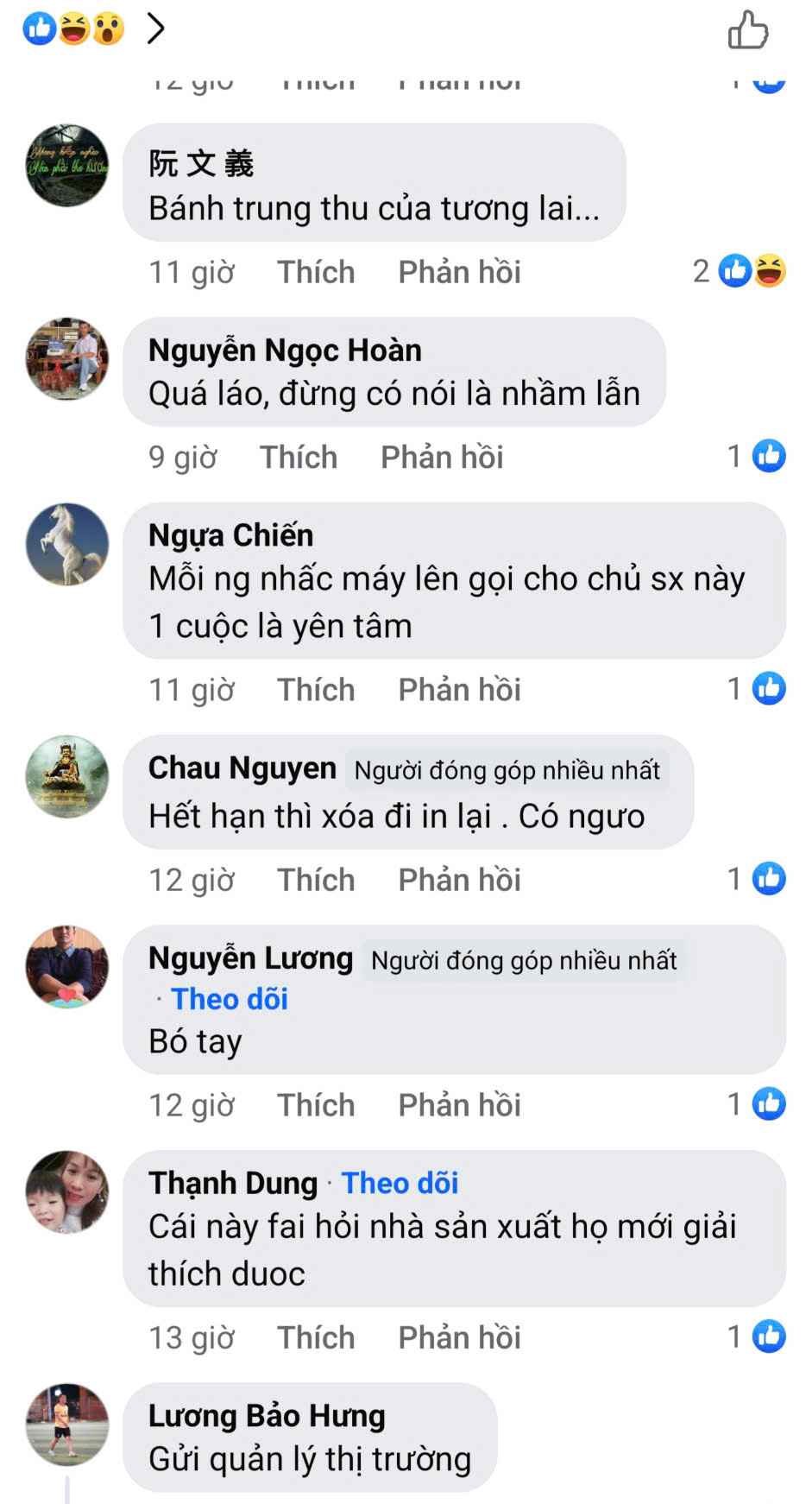
Task: Reply to Ngựa Chiến's comment
Action: click(459, 689)
